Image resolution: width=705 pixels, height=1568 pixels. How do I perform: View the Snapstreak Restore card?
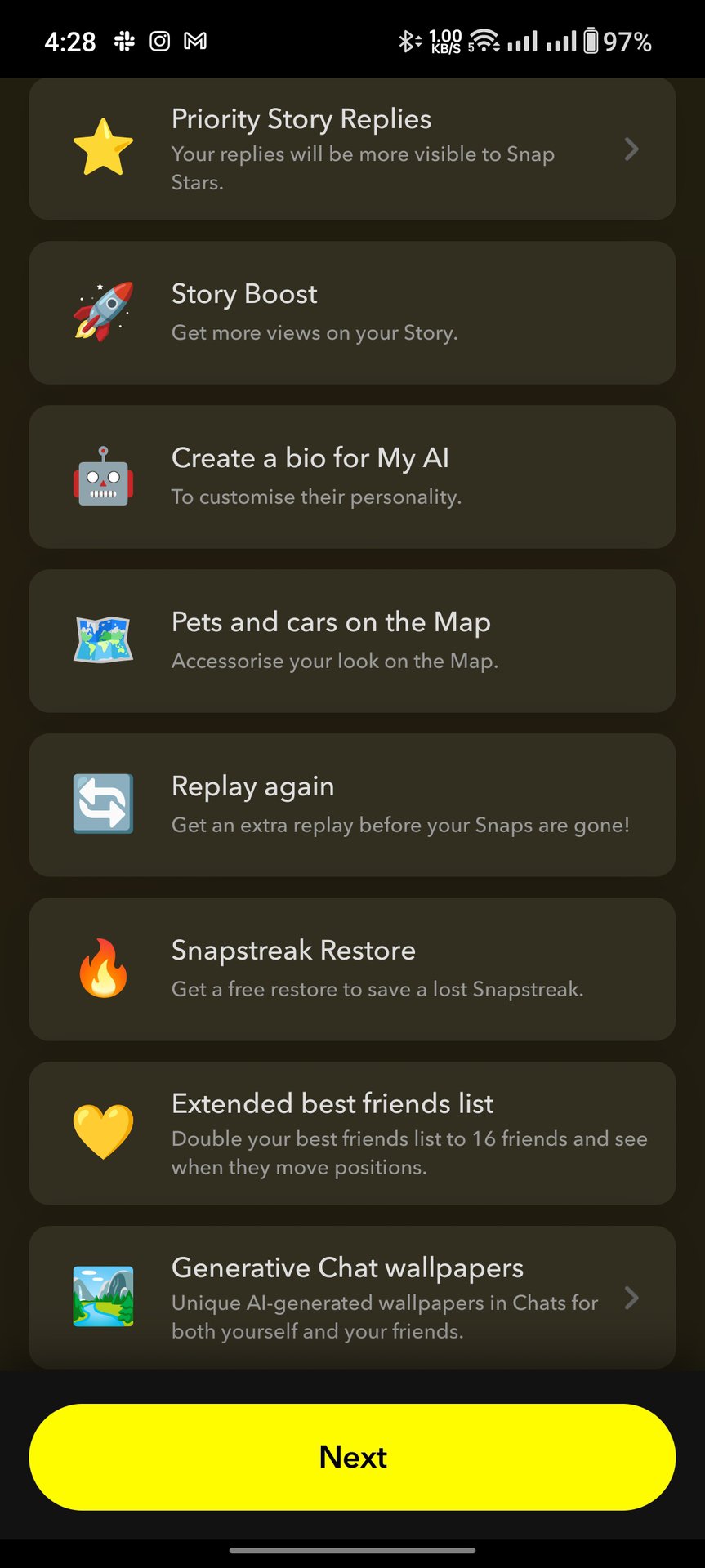(x=352, y=969)
